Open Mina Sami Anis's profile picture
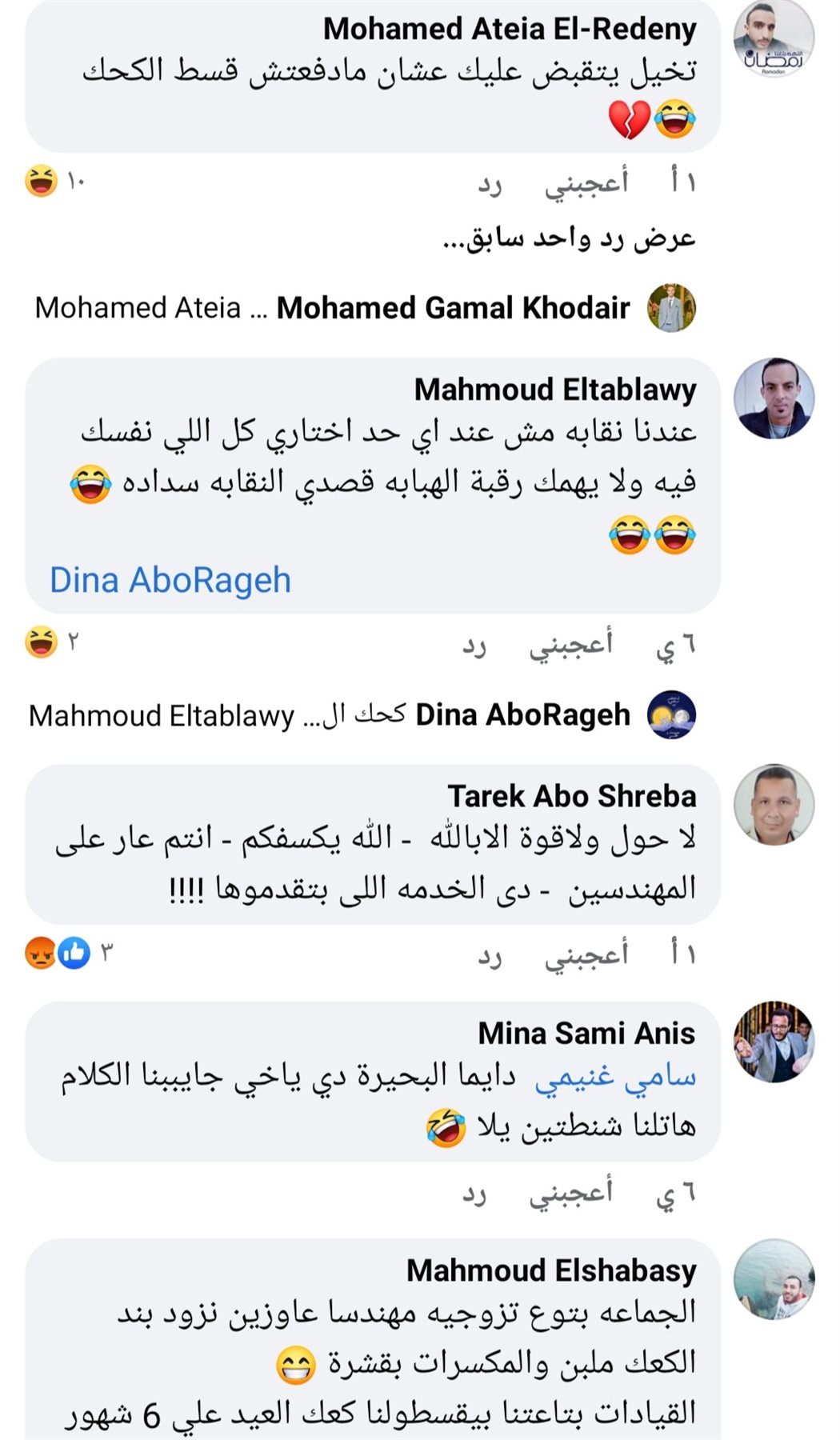 [773, 1042]
